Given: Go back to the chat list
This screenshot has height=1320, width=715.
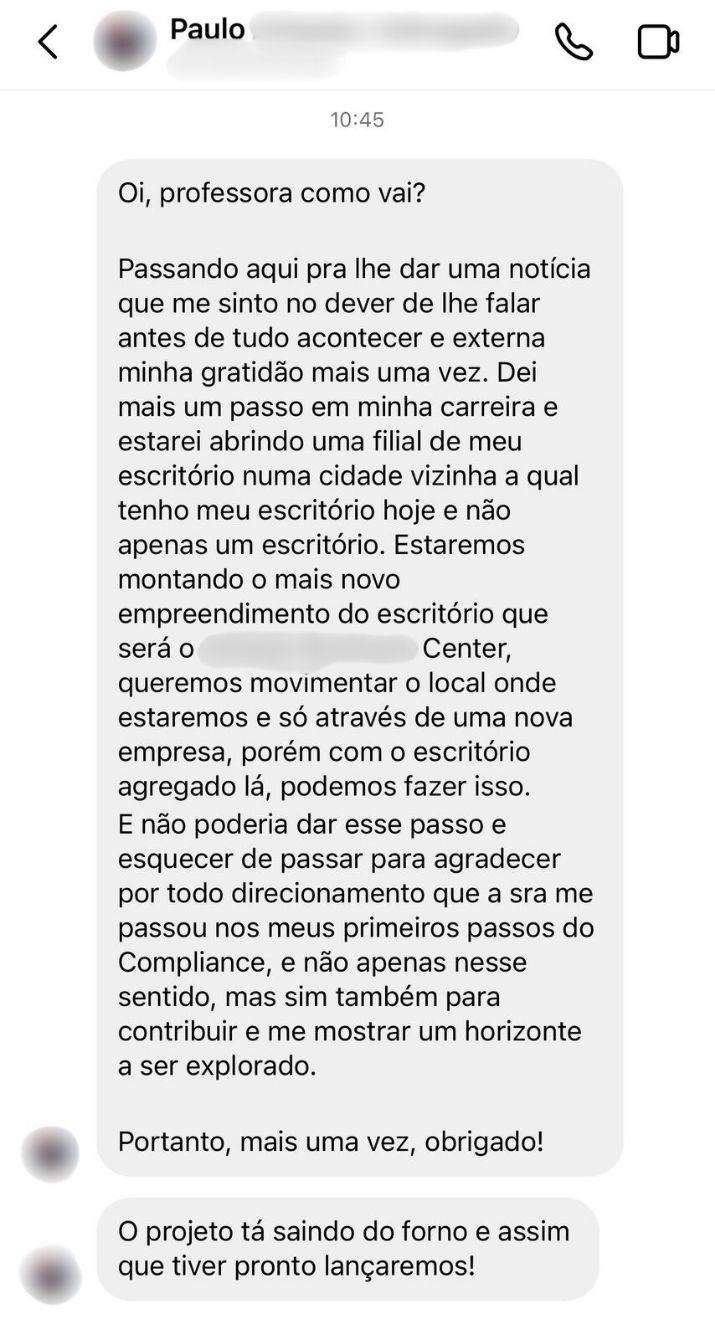Looking at the screenshot, I should click(47, 42).
